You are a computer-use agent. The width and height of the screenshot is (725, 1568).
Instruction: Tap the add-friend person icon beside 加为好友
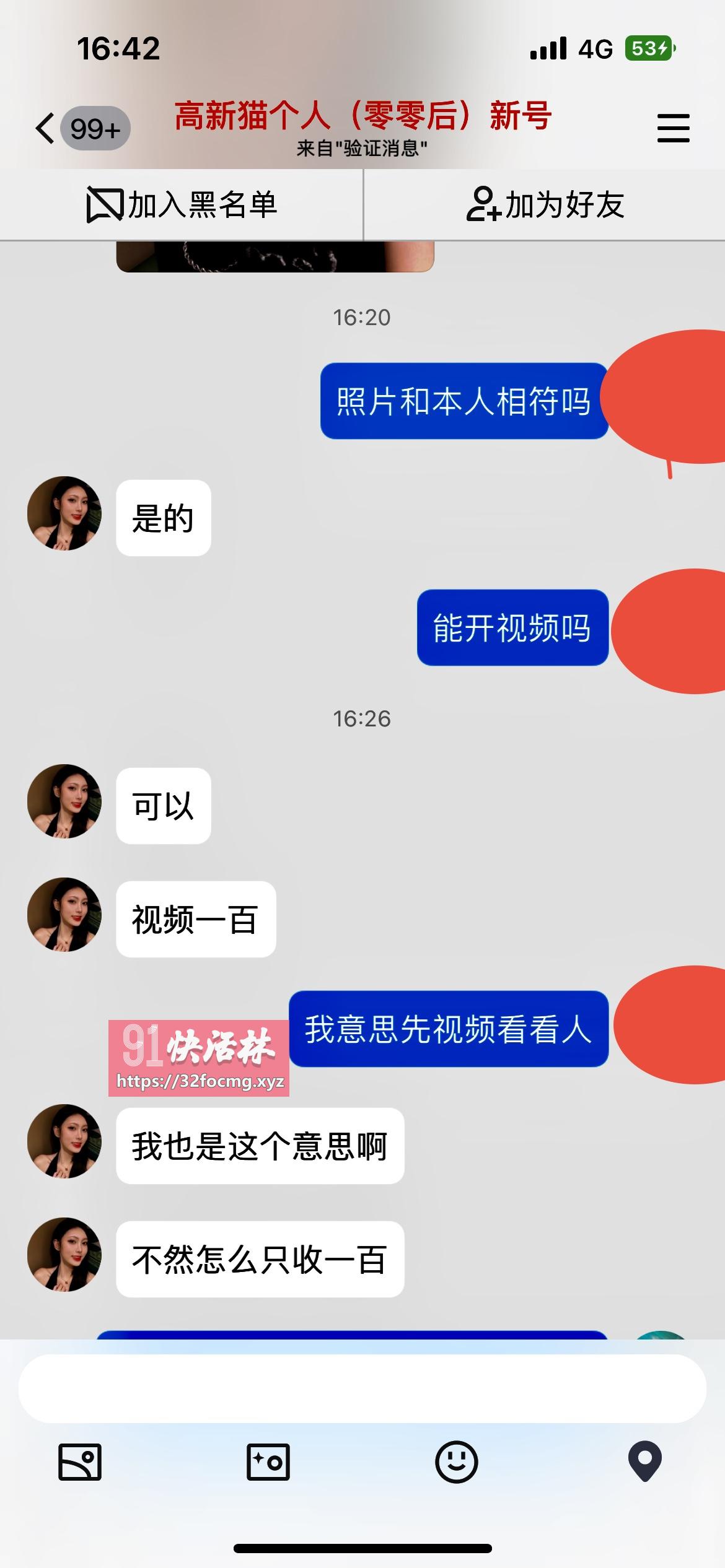point(483,204)
